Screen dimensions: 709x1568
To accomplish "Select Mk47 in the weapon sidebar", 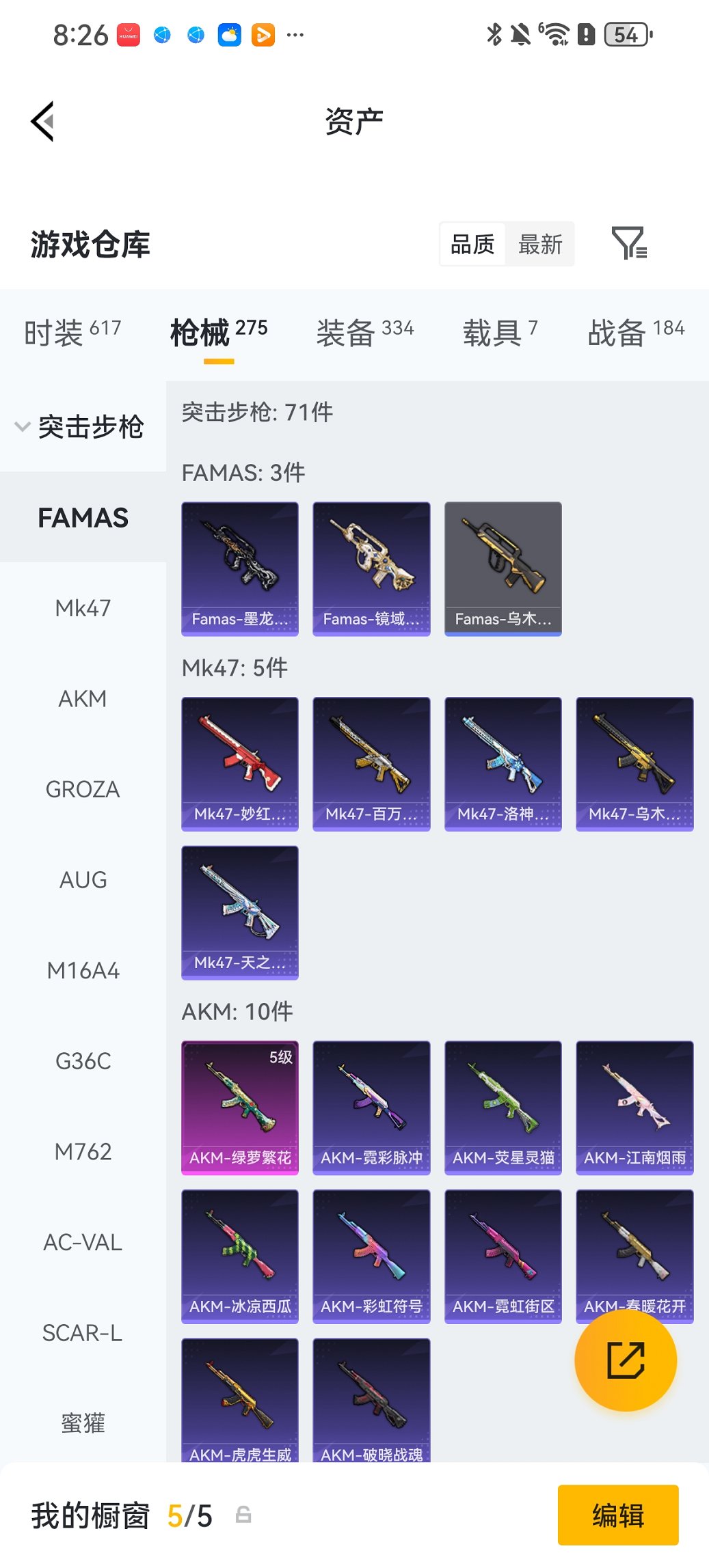I will (83, 608).
